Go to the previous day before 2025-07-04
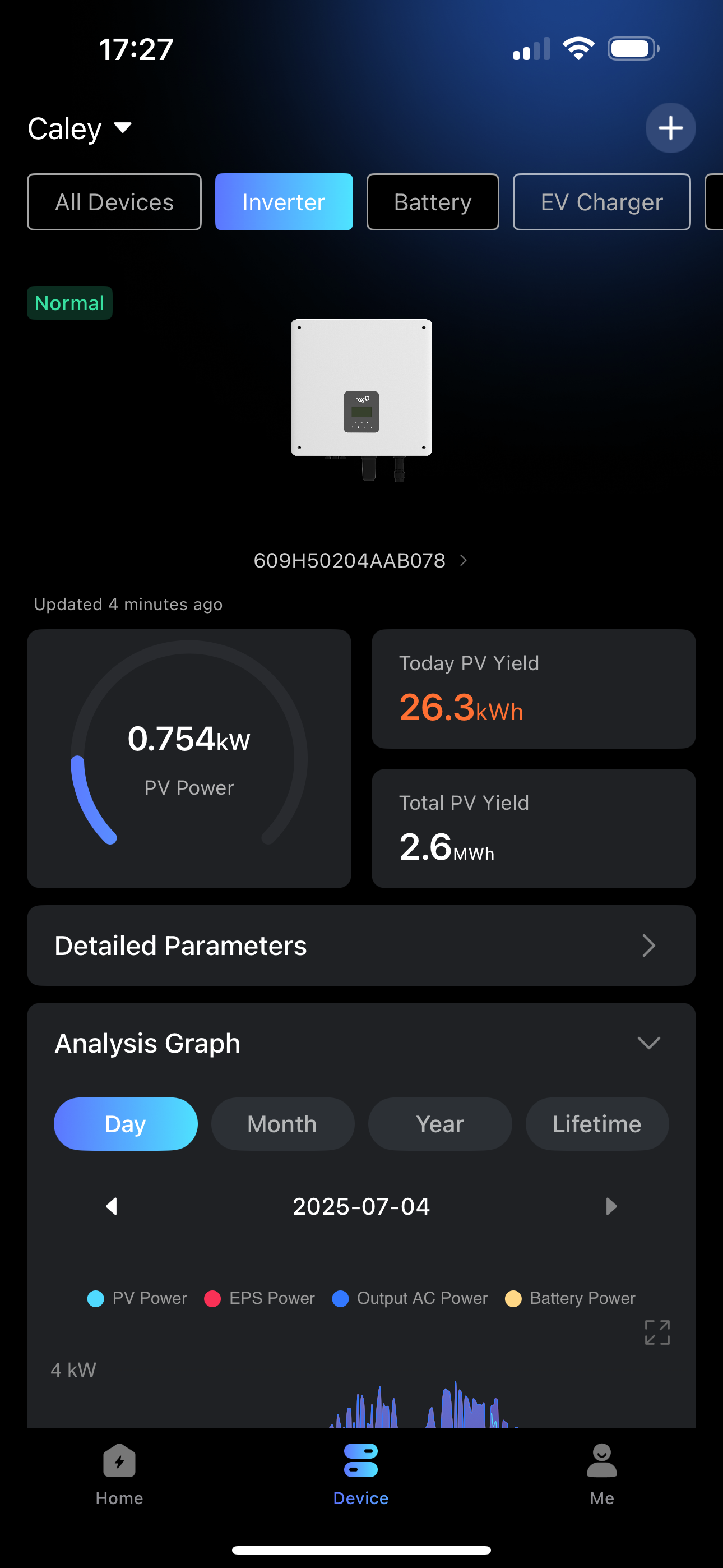The image size is (723, 1568). pyautogui.click(x=112, y=1206)
